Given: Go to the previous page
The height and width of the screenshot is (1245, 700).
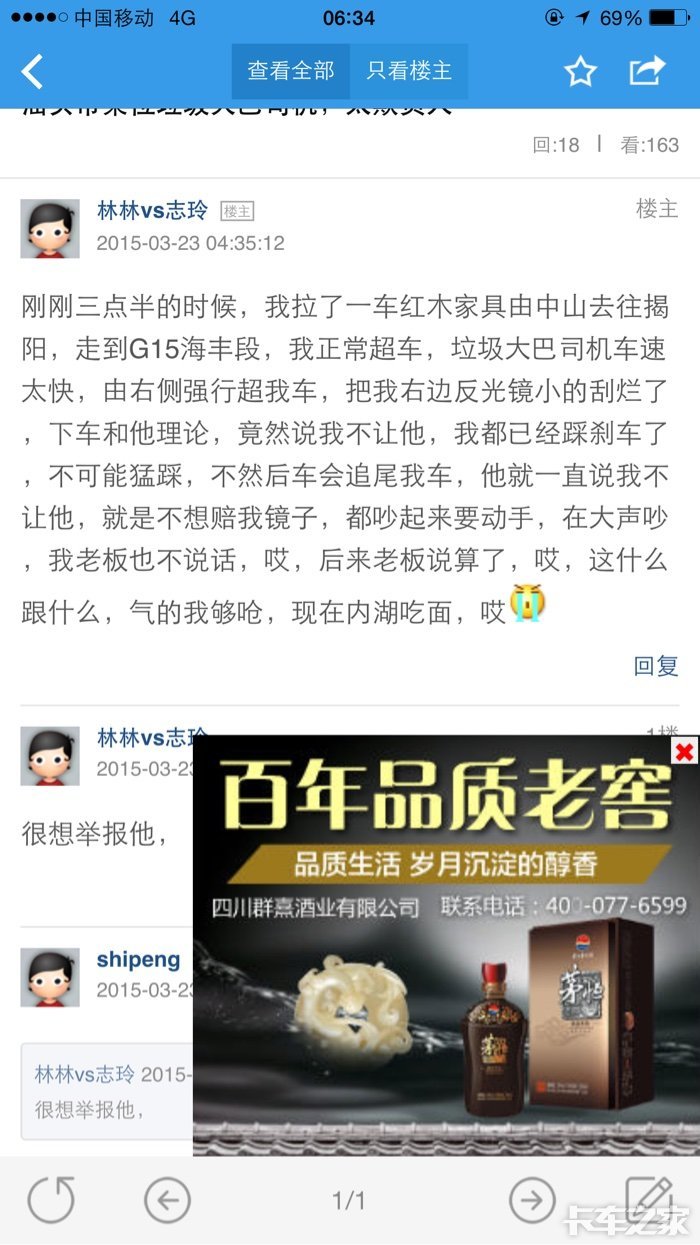Looking at the screenshot, I should [167, 1200].
